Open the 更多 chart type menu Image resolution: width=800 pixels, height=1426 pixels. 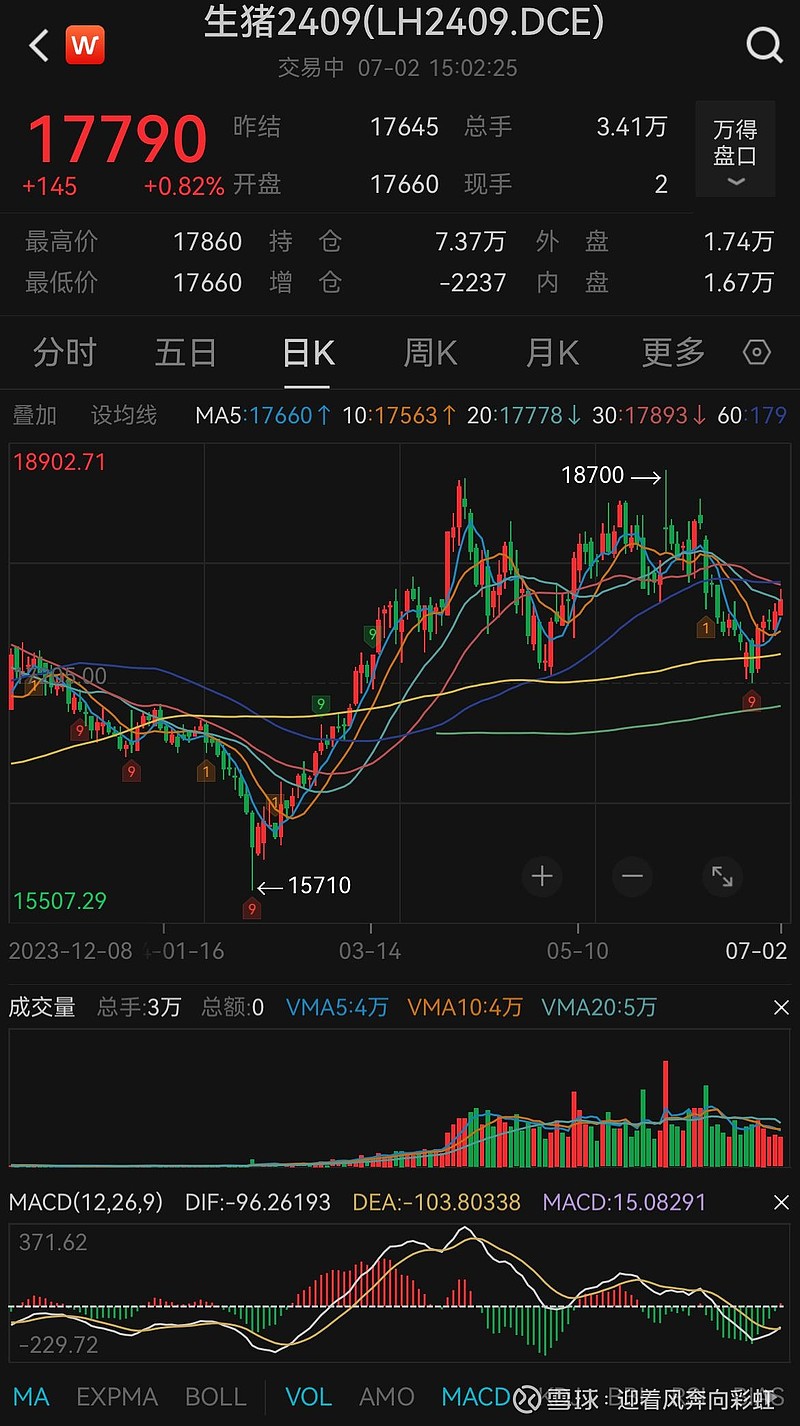coord(672,352)
